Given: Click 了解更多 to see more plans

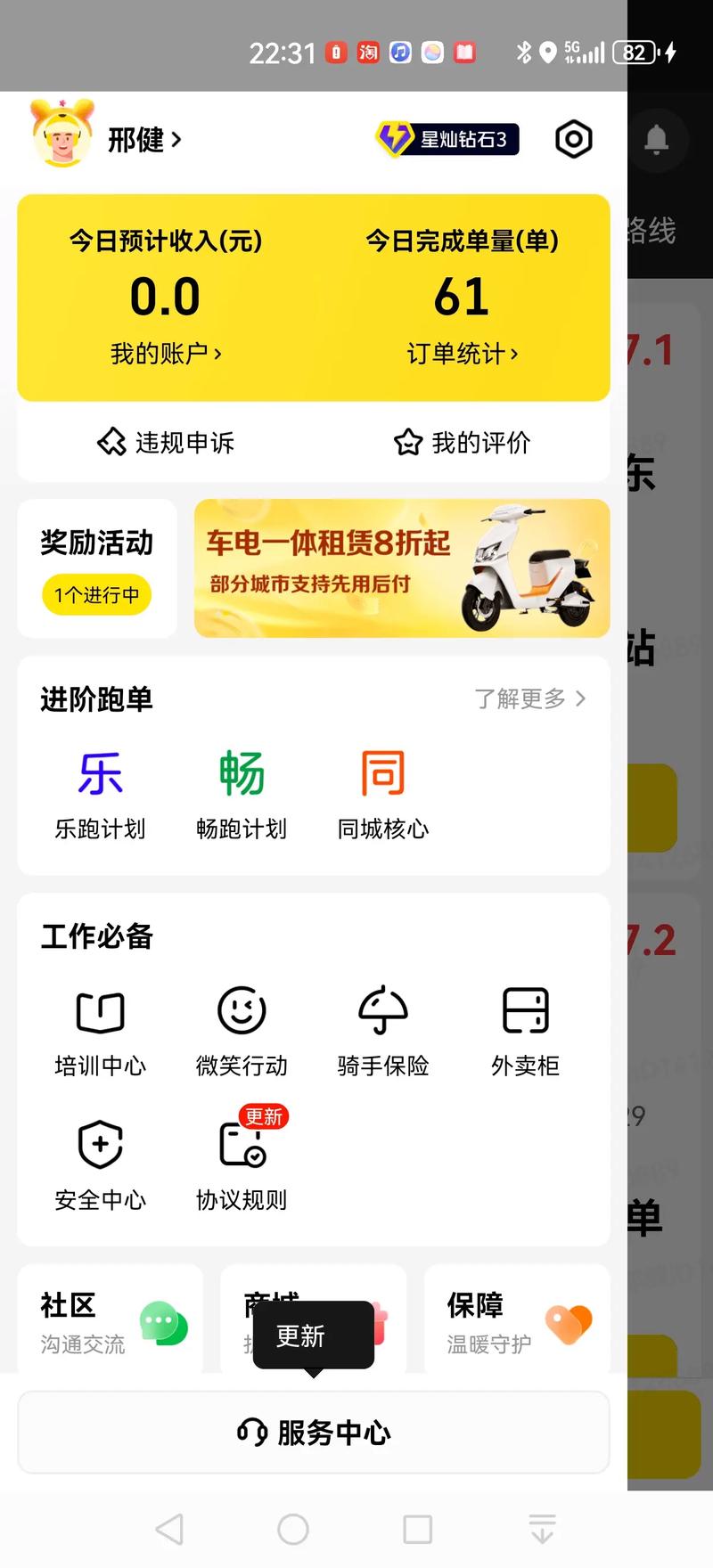Looking at the screenshot, I should pos(529,699).
